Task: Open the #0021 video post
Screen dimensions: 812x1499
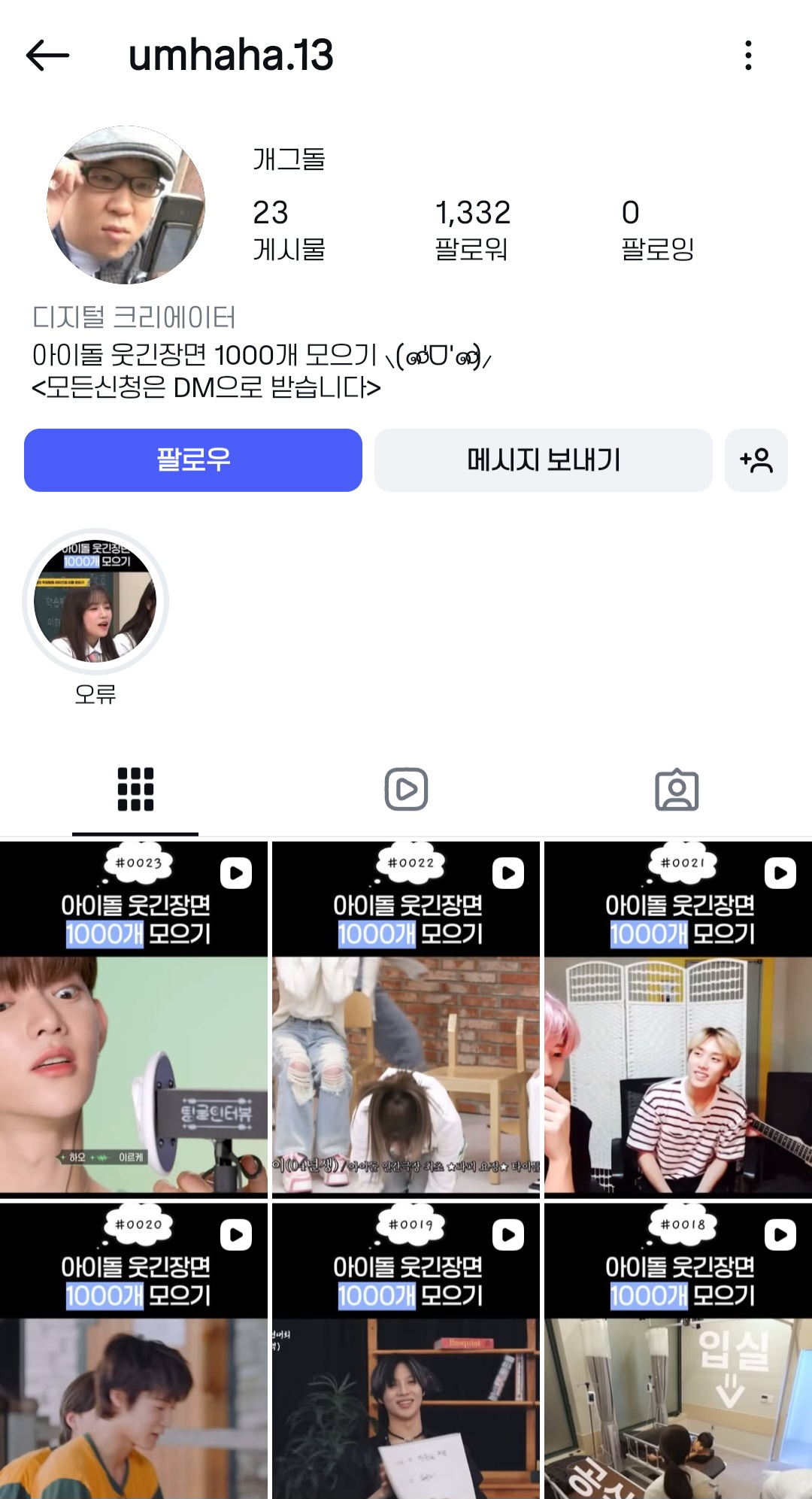Action: (x=678, y=1019)
